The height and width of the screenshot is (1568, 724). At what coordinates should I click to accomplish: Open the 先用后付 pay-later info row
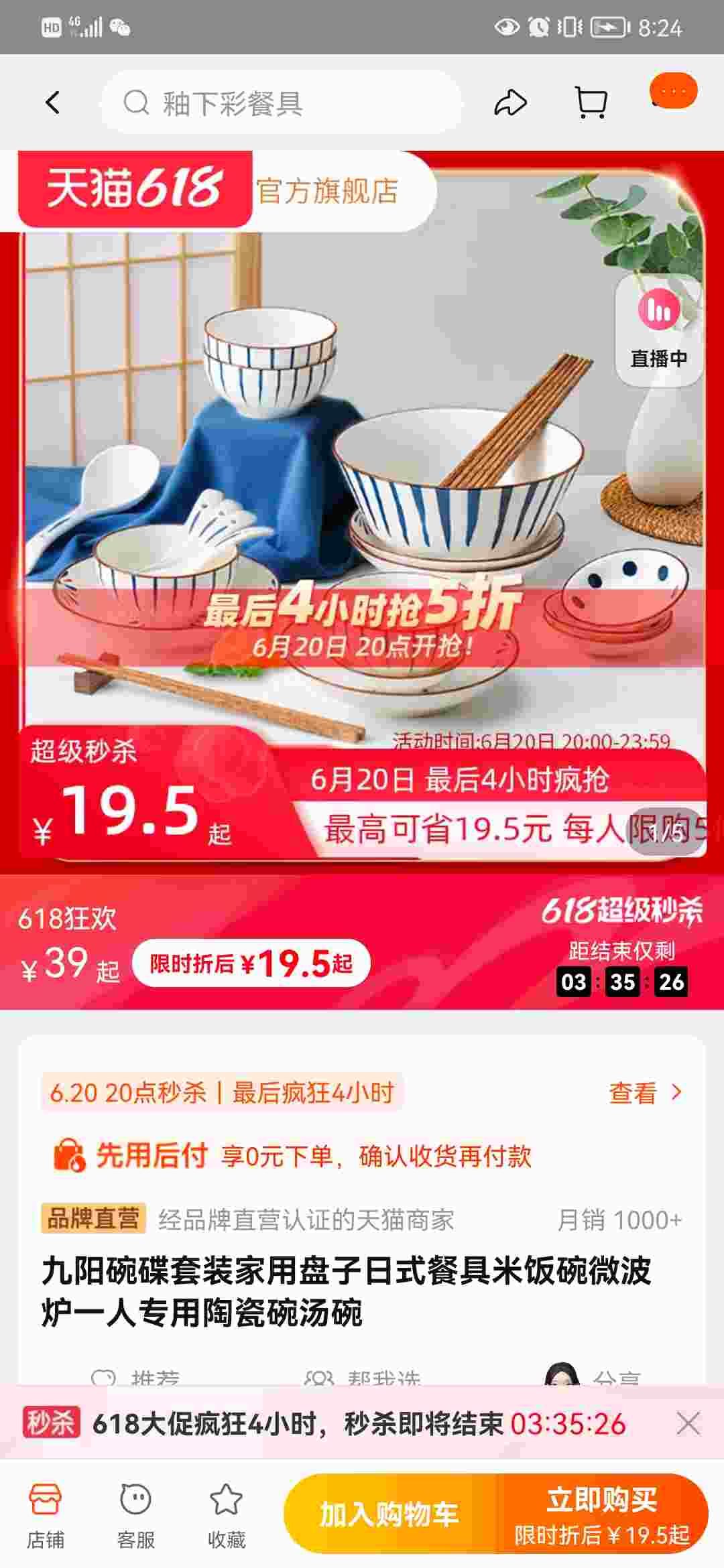click(292, 1156)
